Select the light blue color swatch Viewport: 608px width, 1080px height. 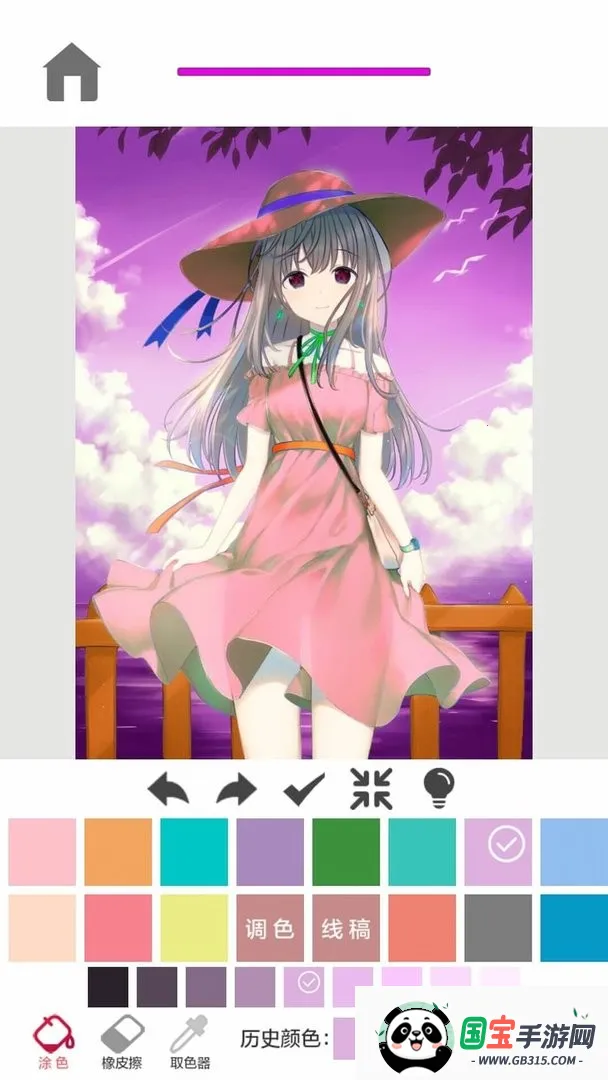point(574,852)
